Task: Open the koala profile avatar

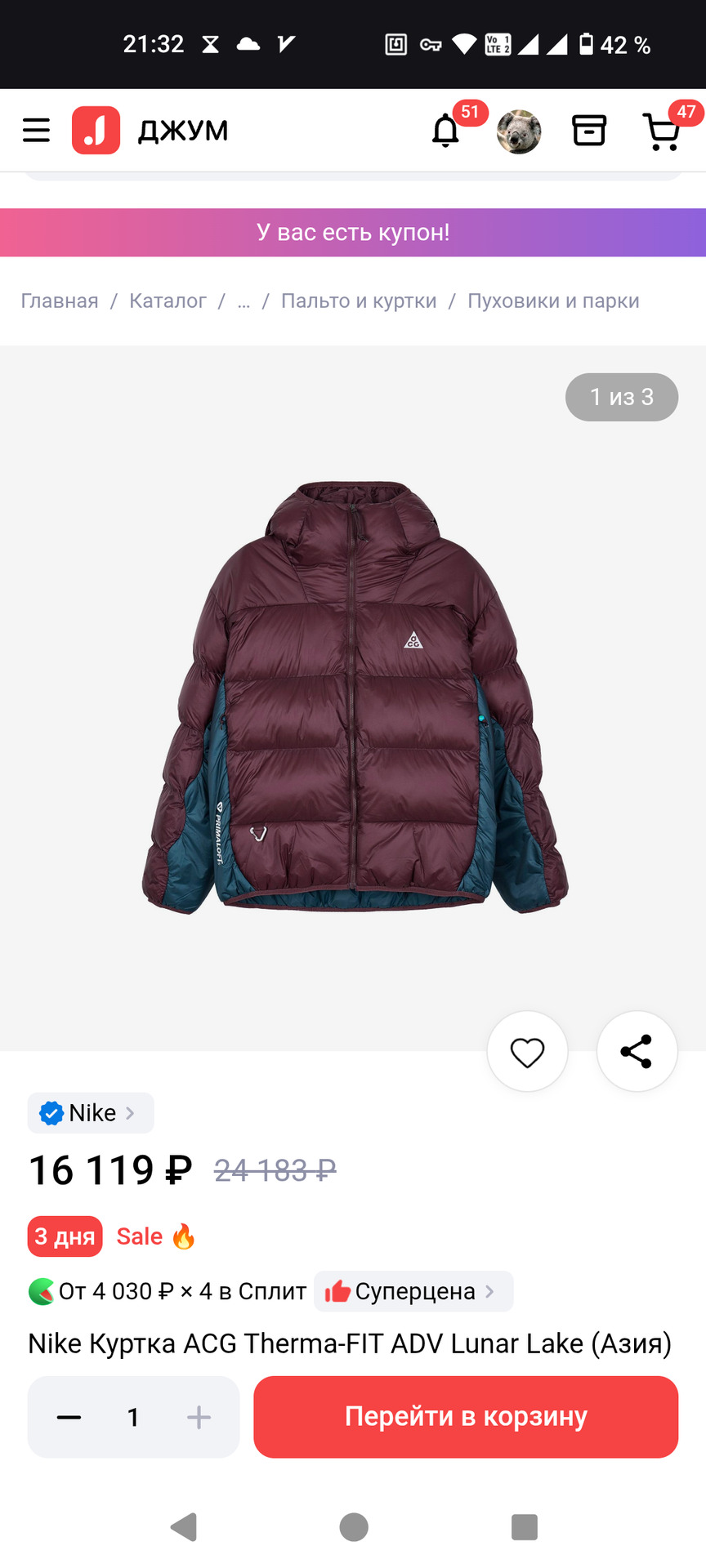Action: pos(519,131)
